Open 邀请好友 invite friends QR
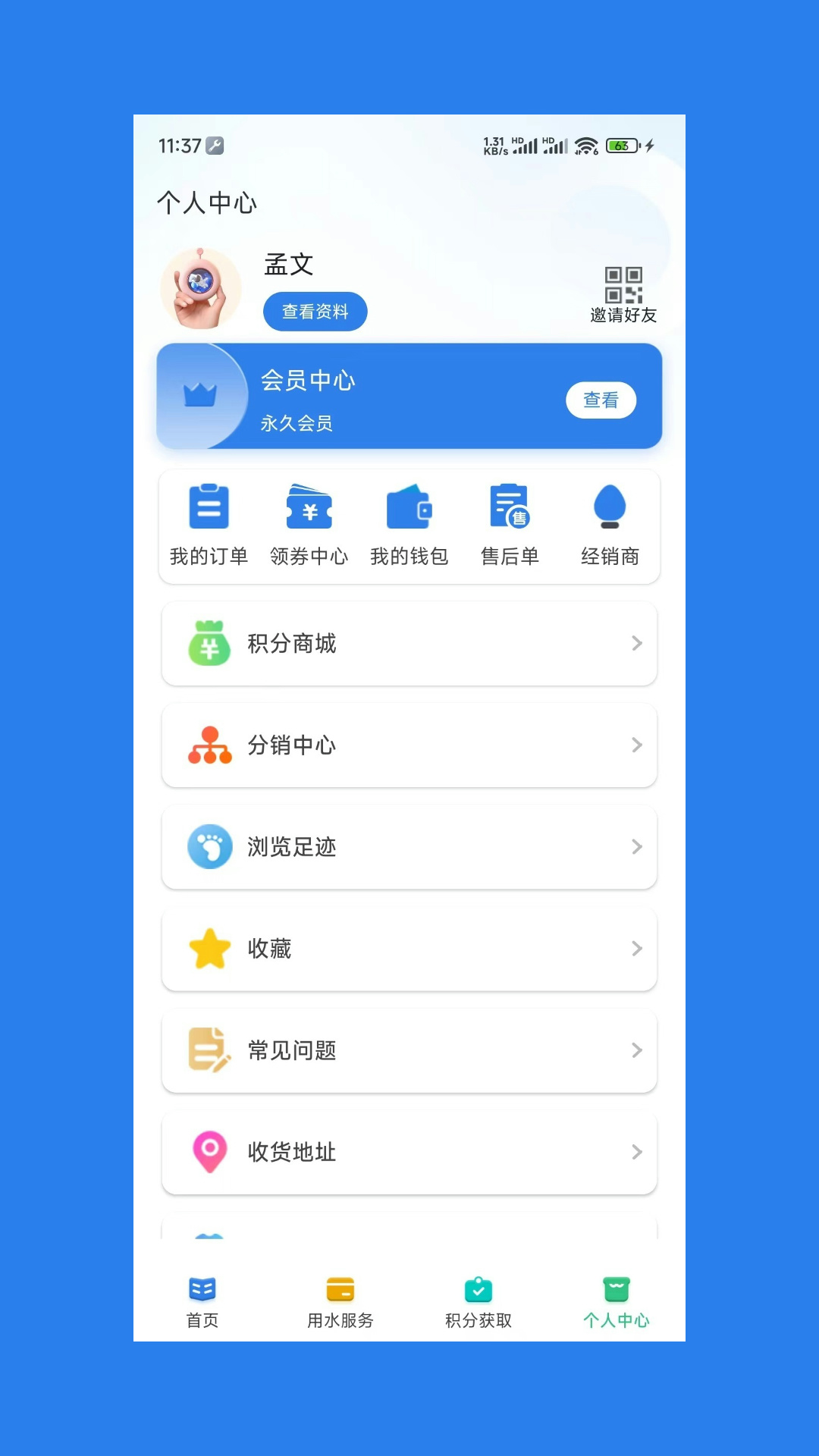The height and width of the screenshot is (1456, 819). [623, 294]
